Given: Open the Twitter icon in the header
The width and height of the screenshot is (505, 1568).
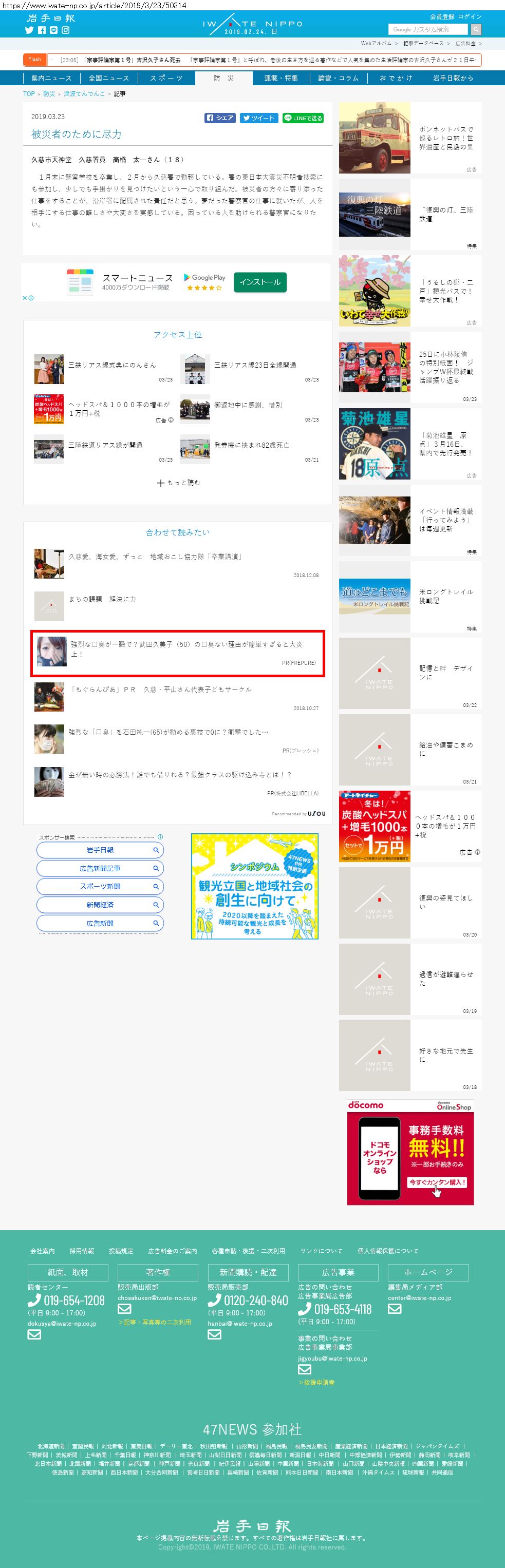Looking at the screenshot, I should [x=29, y=30].
